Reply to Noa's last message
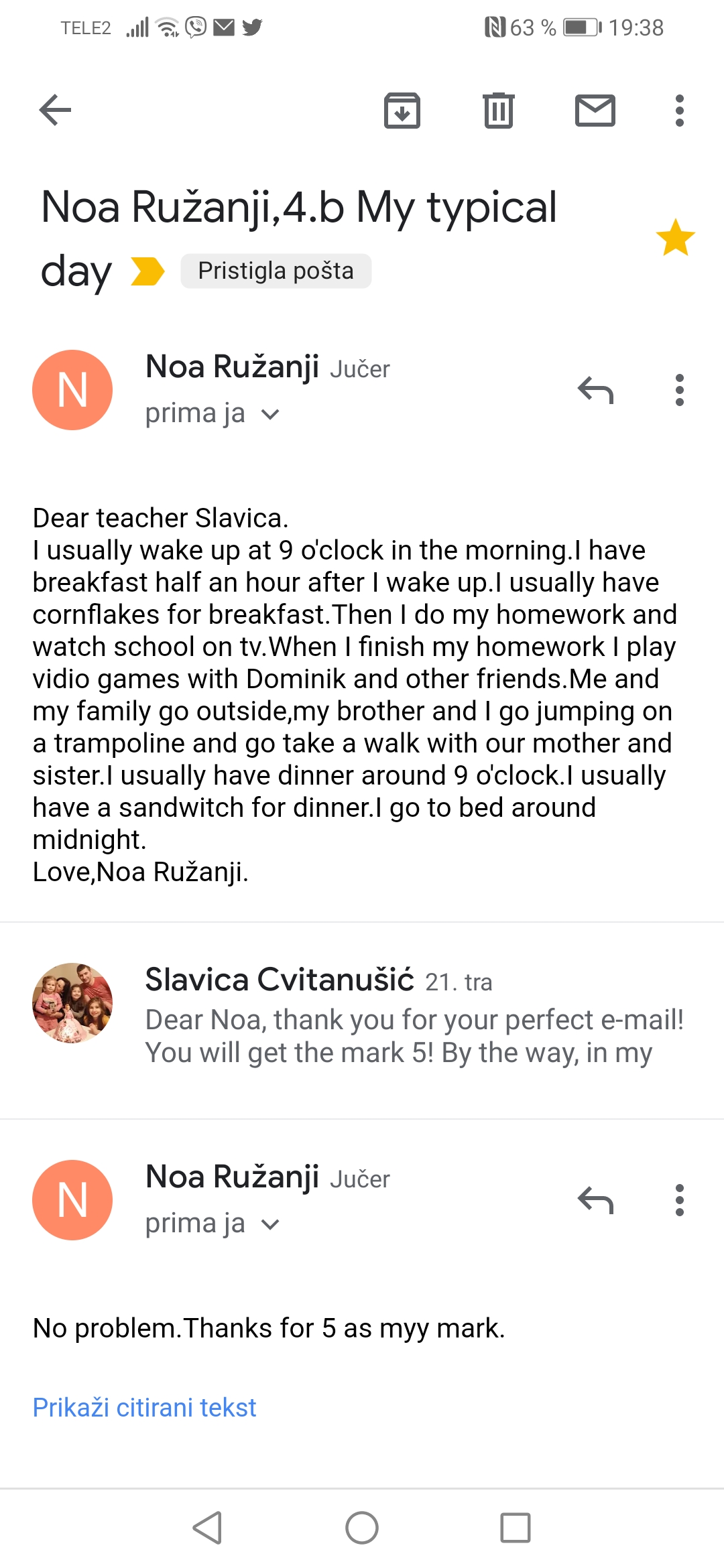This screenshot has height=1568, width=724. point(595,1200)
